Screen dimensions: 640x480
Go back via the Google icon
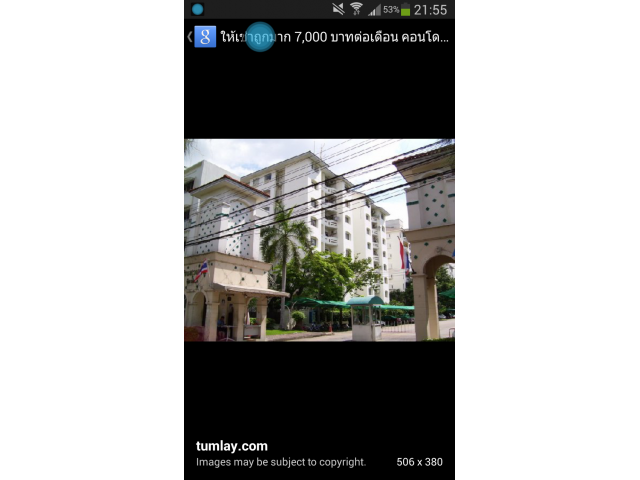(x=204, y=37)
